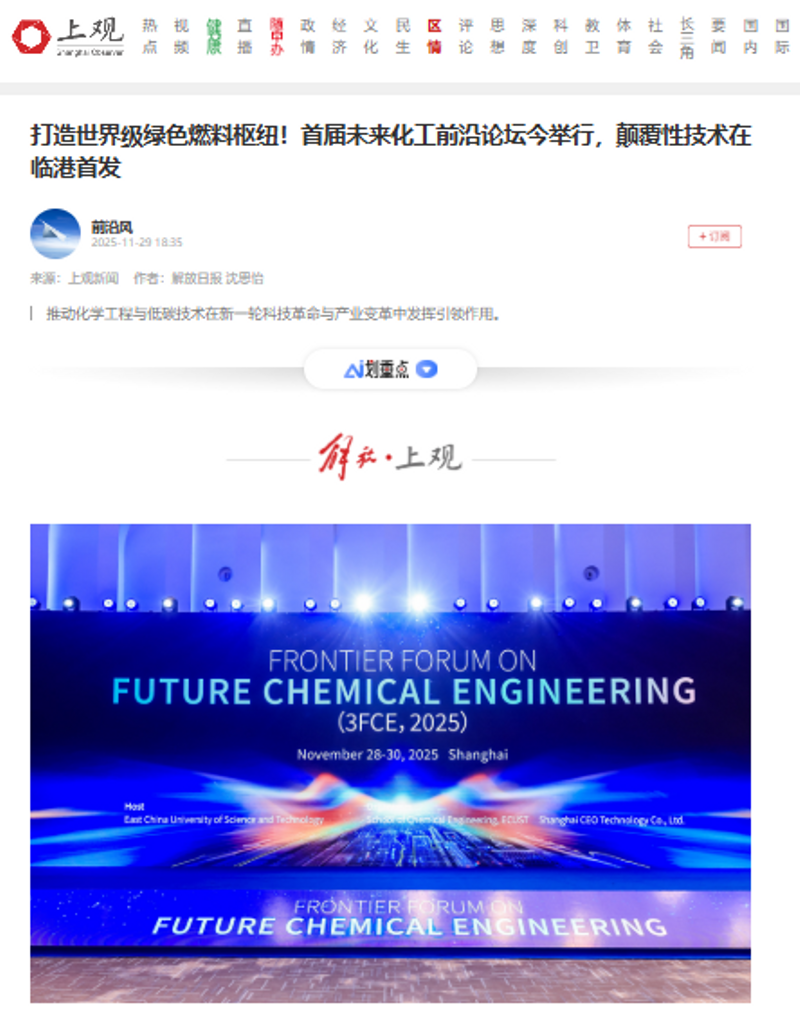Open the 文化 section
800x1018 pixels.
click(371, 36)
